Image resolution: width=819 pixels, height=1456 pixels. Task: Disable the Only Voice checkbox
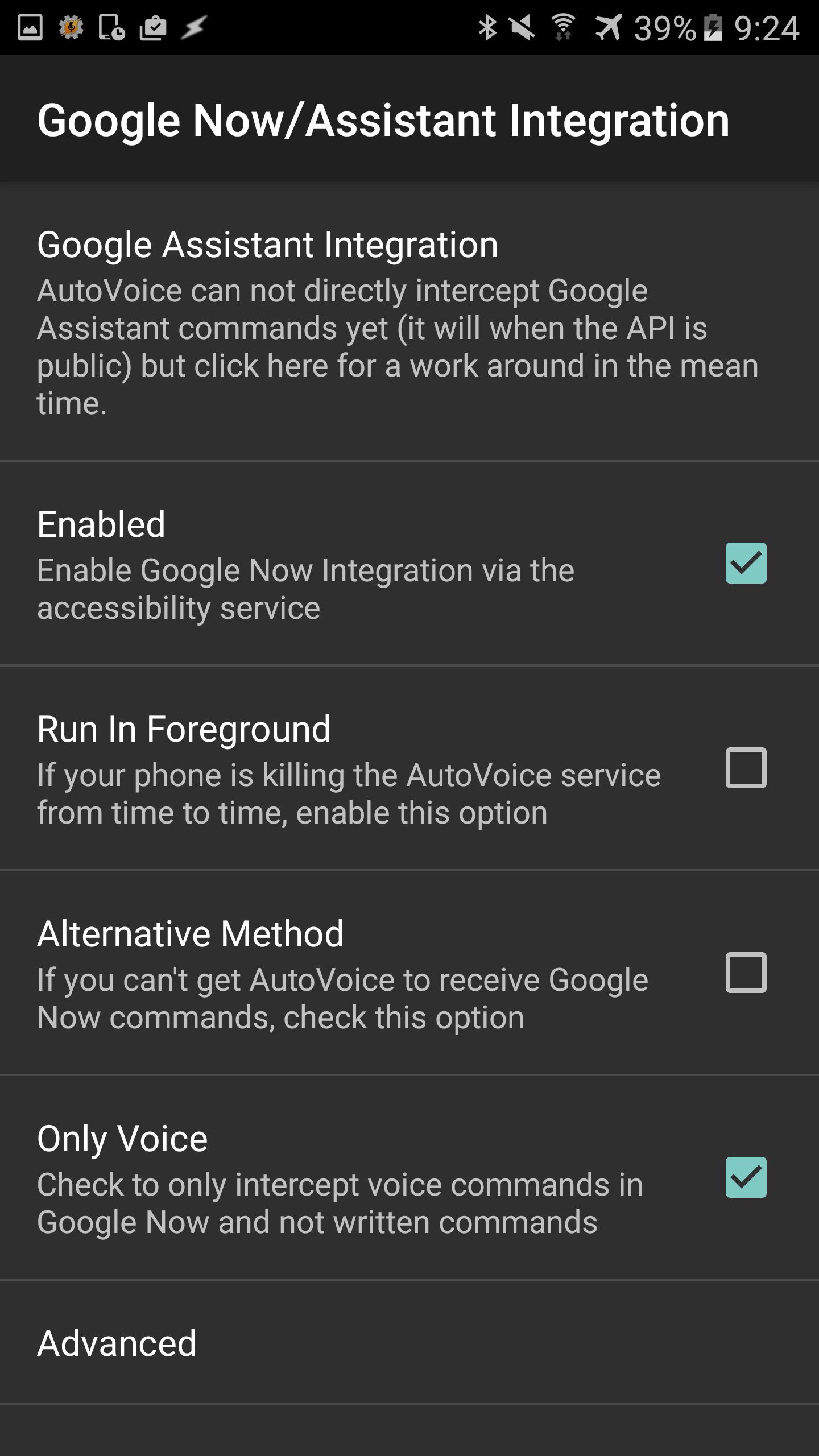746,1177
